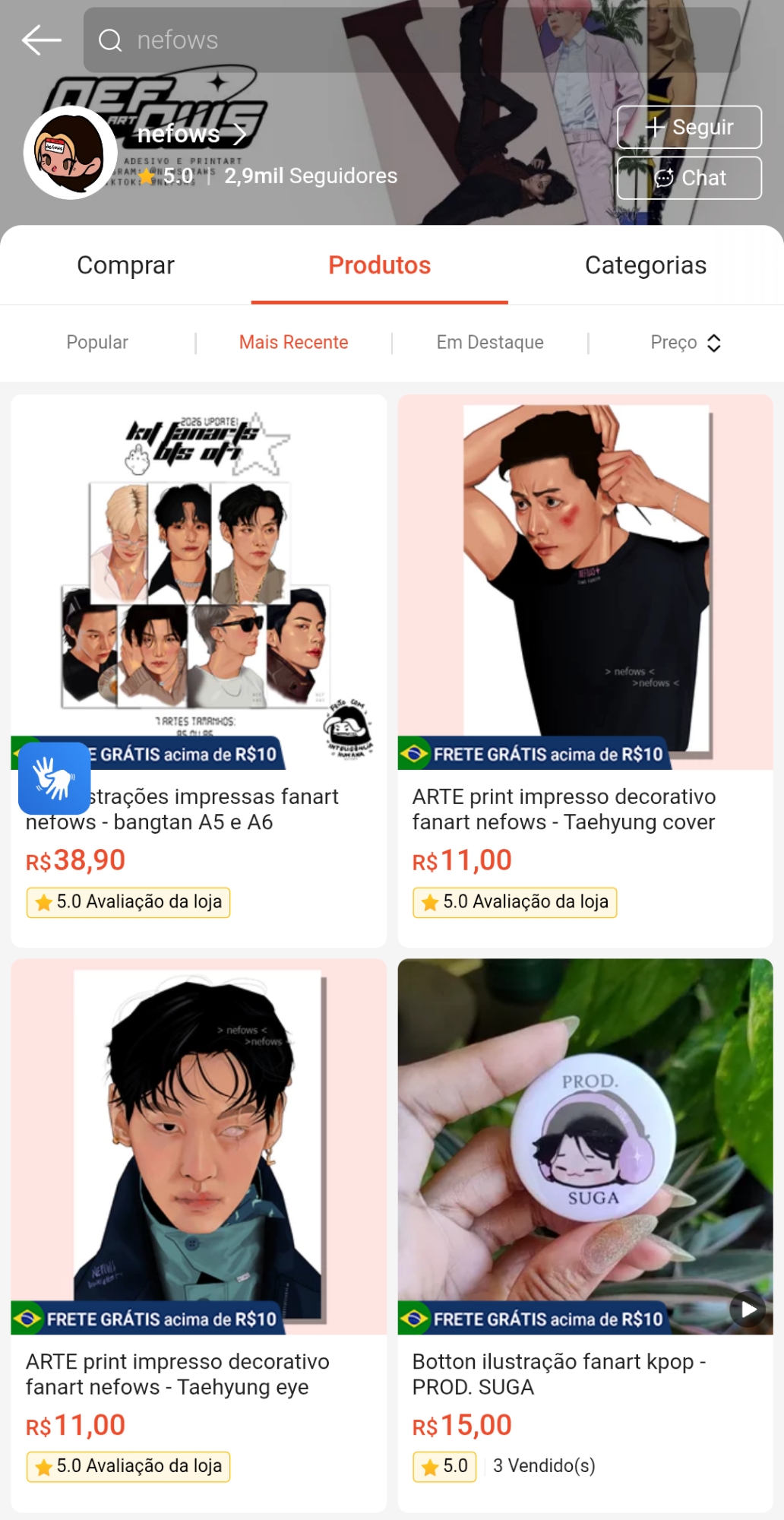Go back with the arrow icon

(41, 40)
